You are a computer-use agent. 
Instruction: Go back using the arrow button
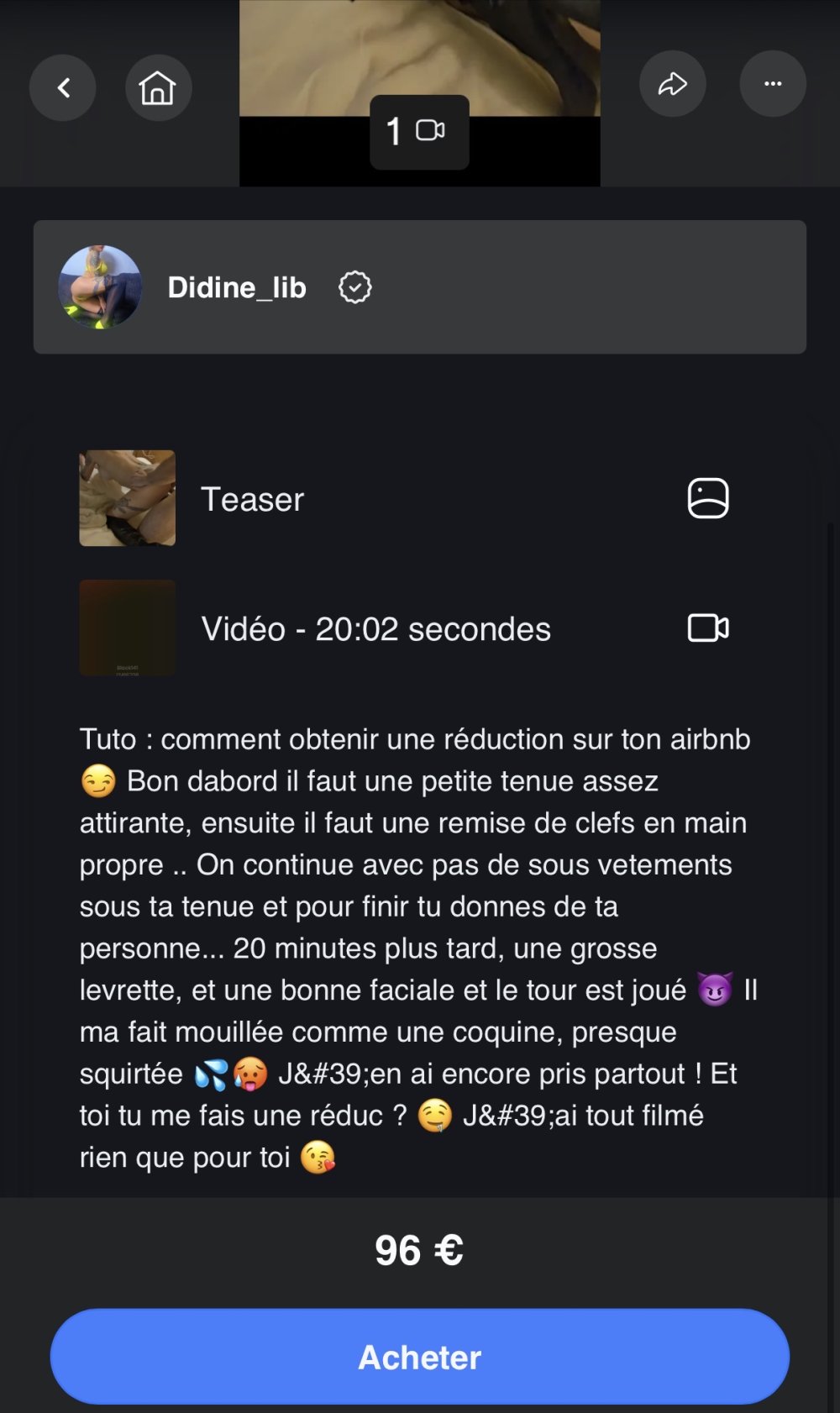[63, 88]
